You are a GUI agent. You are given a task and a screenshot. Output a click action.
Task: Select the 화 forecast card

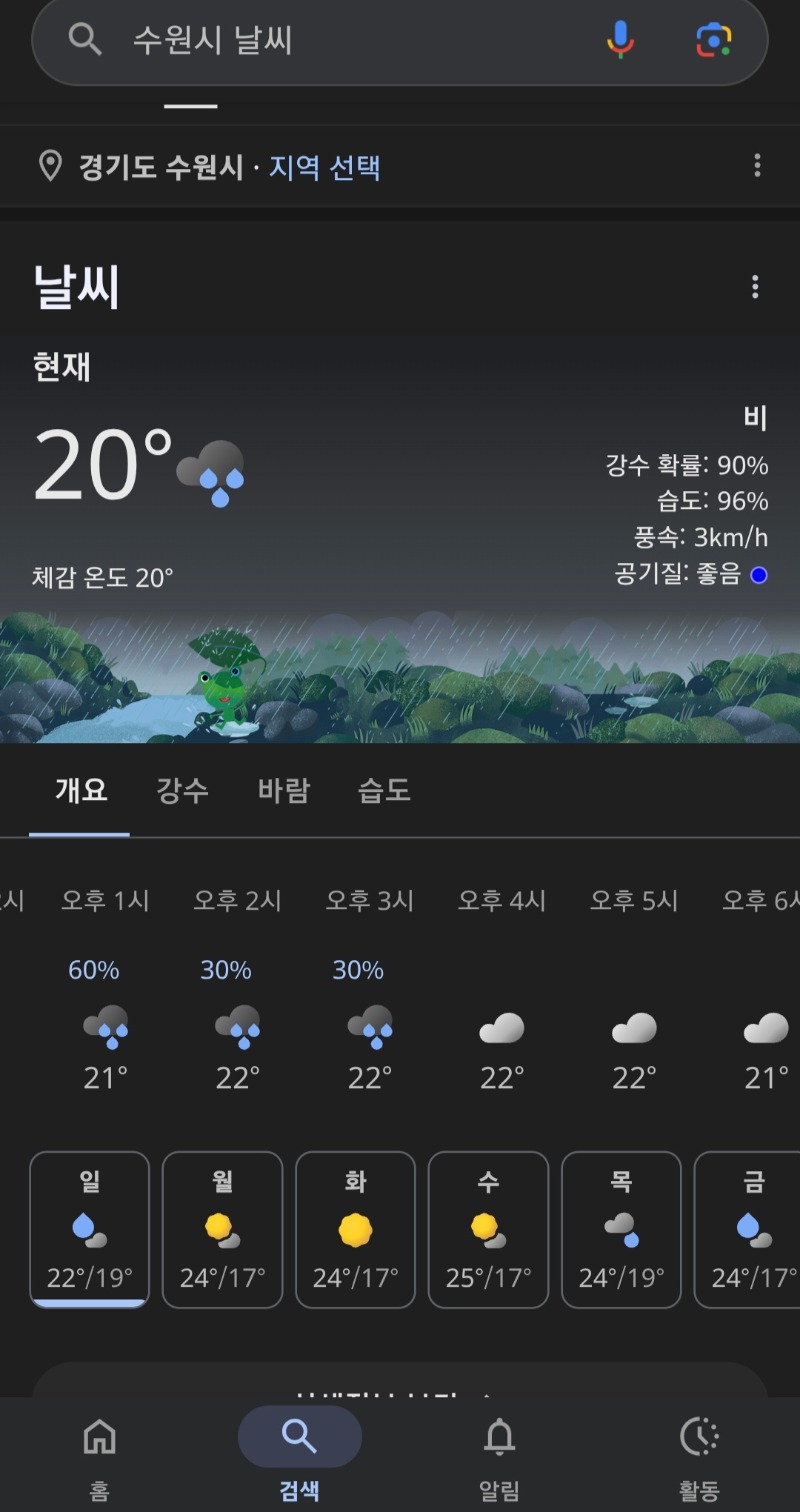coord(355,1230)
